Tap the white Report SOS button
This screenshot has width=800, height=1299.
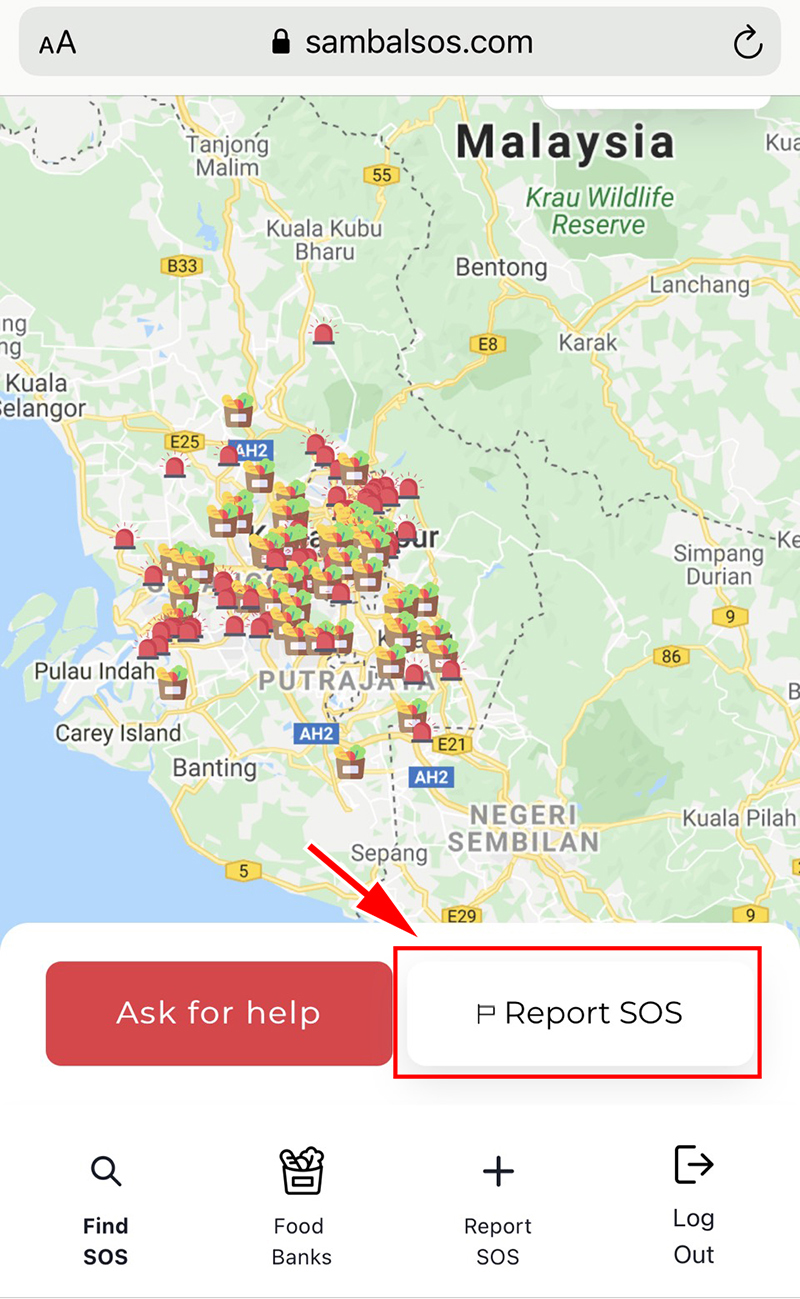580,1013
